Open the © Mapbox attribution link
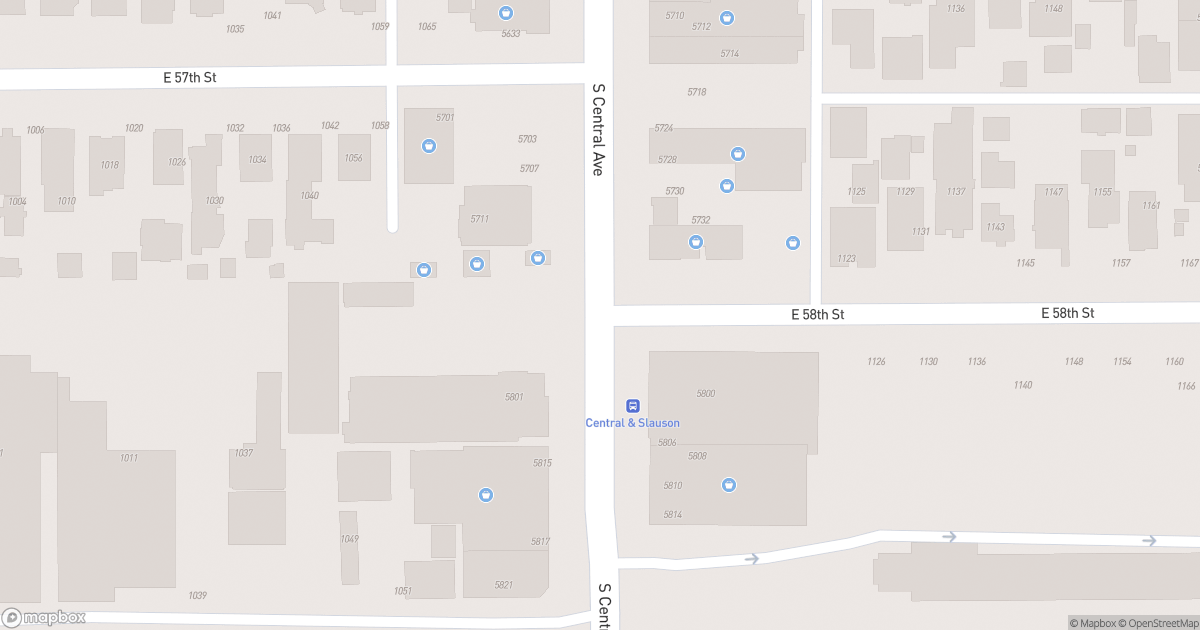 1095,623
